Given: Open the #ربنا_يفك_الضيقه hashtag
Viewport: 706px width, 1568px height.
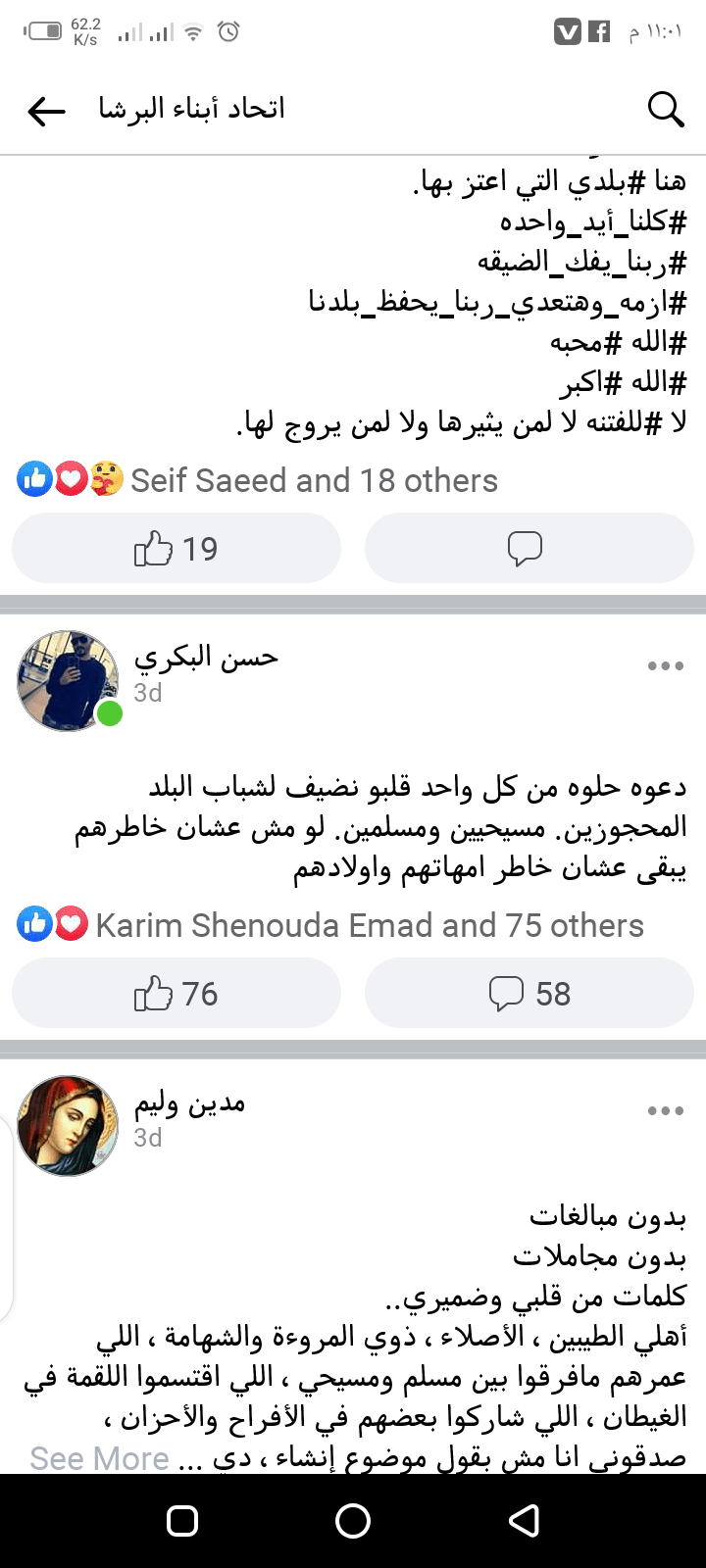Looking at the screenshot, I should pyautogui.click(x=581, y=263).
